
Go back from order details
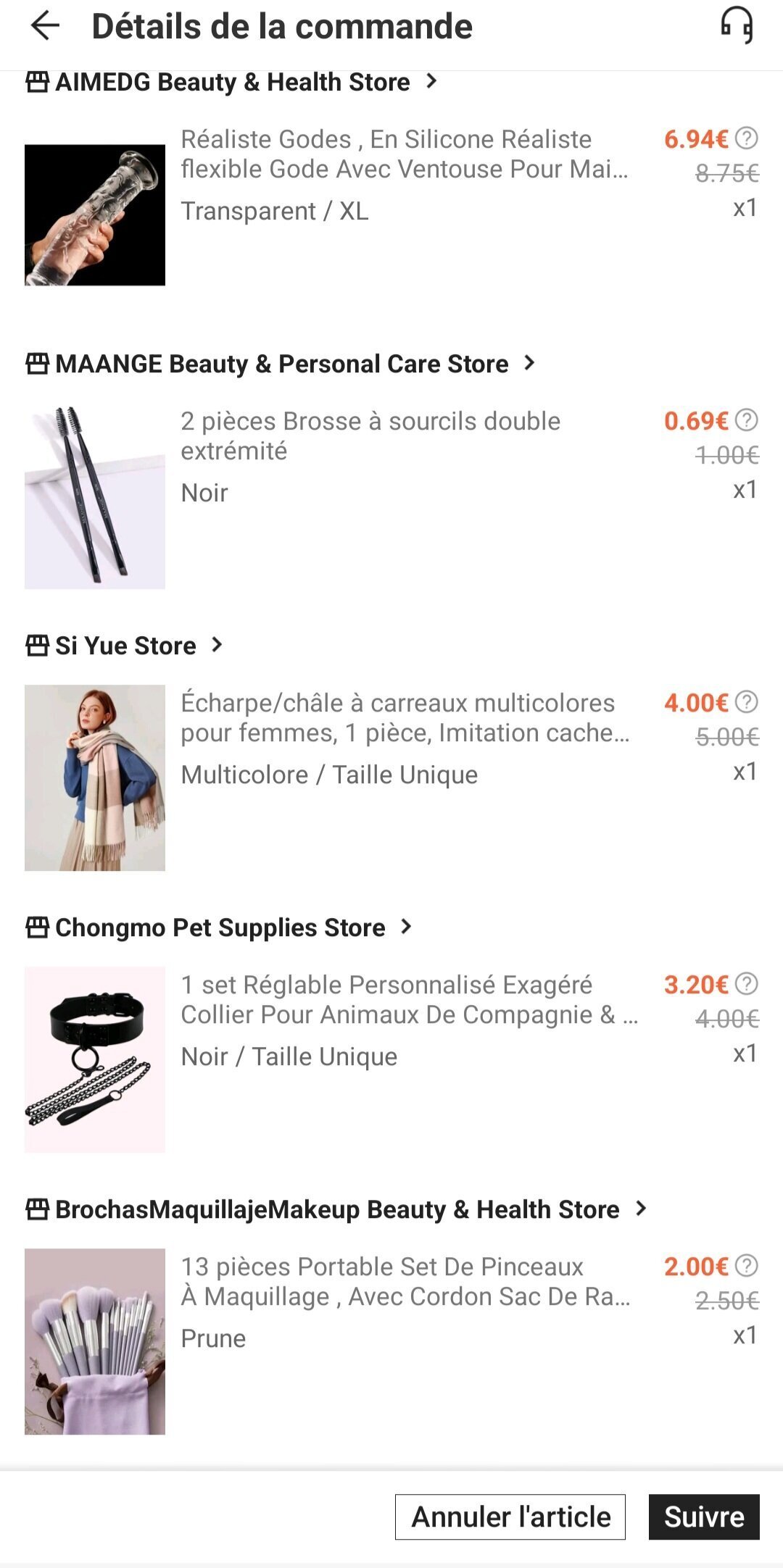(45, 26)
